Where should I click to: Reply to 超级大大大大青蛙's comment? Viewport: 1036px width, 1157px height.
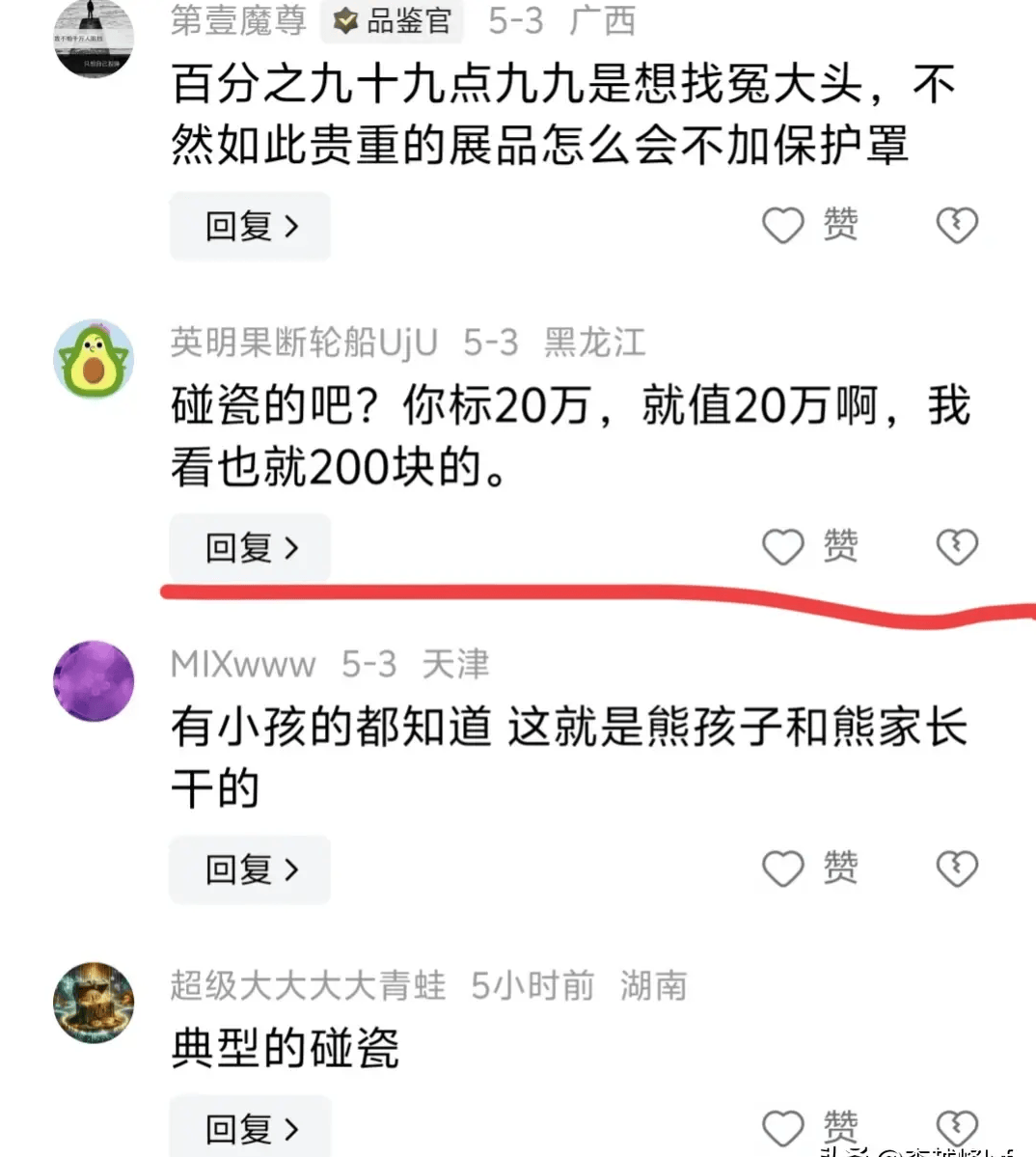pyautogui.click(x=250, y=1127)
